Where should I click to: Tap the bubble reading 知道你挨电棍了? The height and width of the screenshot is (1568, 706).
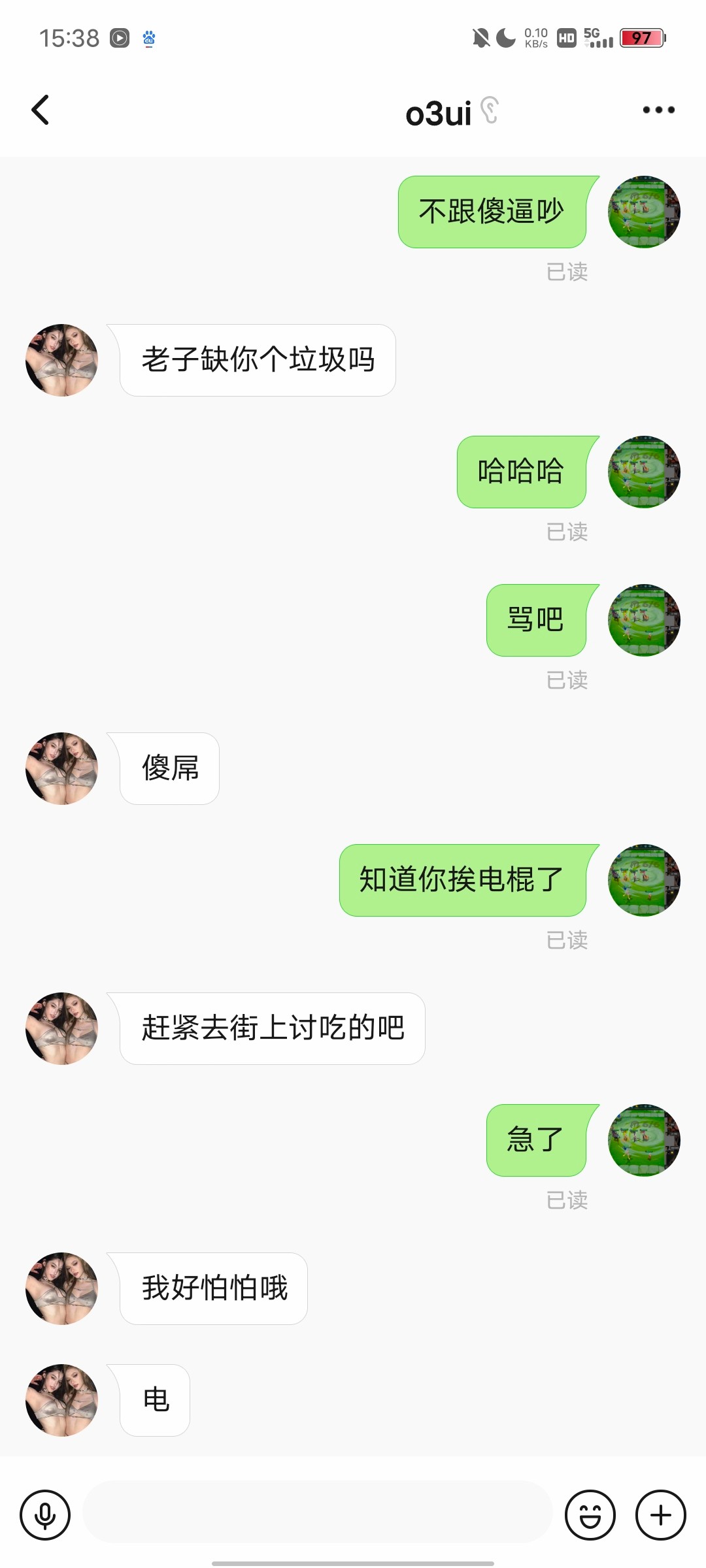click(464, 880)
